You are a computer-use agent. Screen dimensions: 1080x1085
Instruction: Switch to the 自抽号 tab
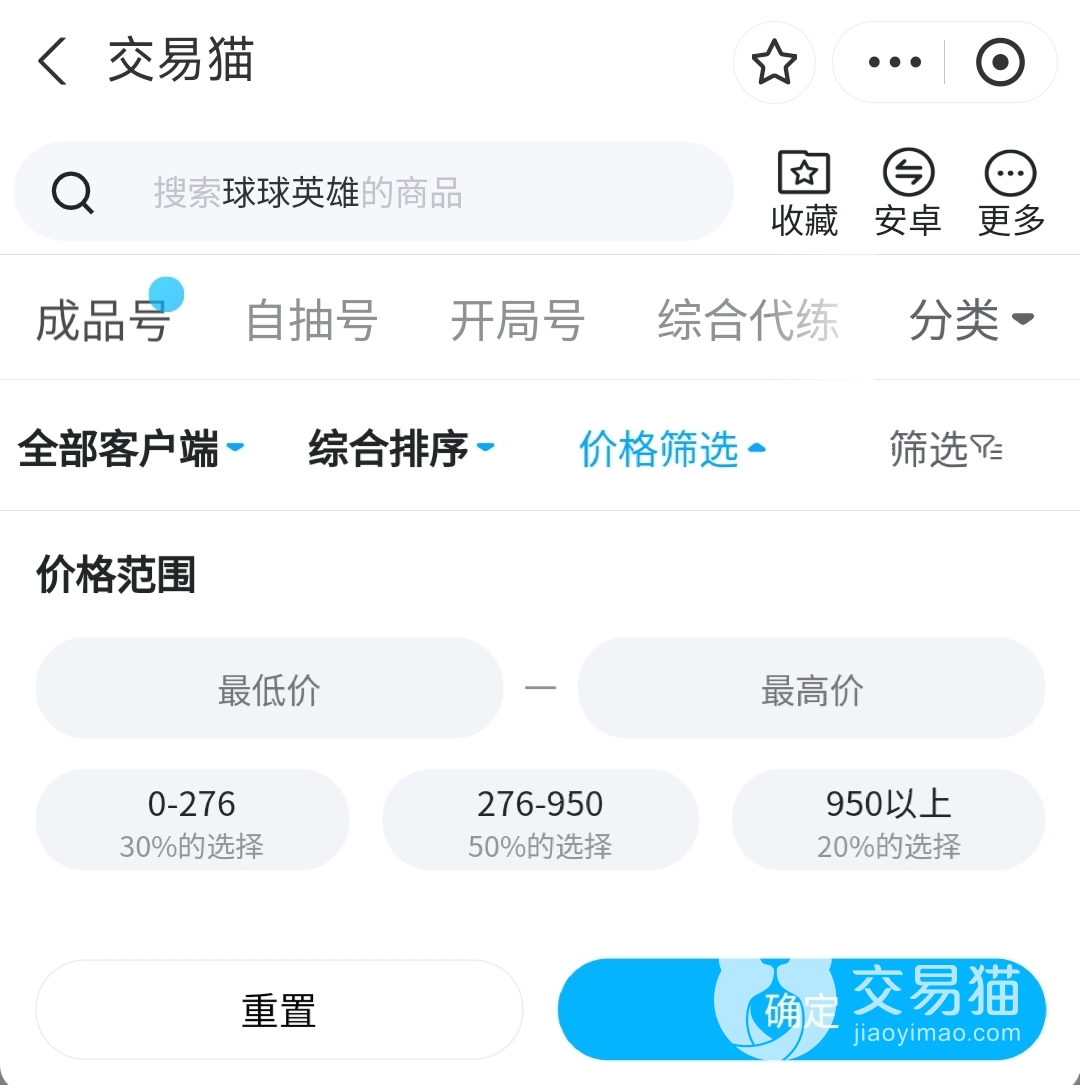click(311, 321)
